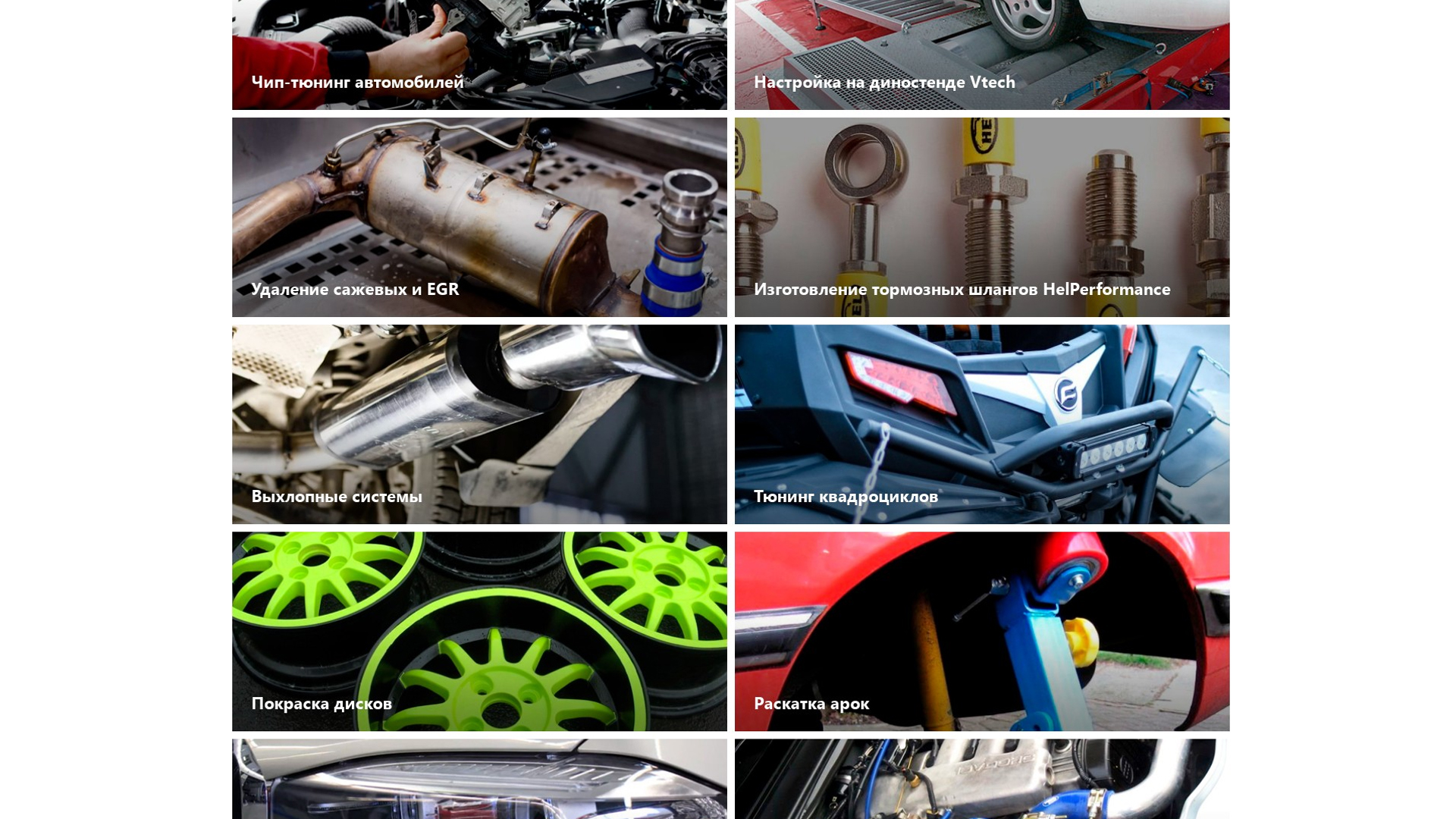Select the Покраска дисков card

tap(479, 631)
